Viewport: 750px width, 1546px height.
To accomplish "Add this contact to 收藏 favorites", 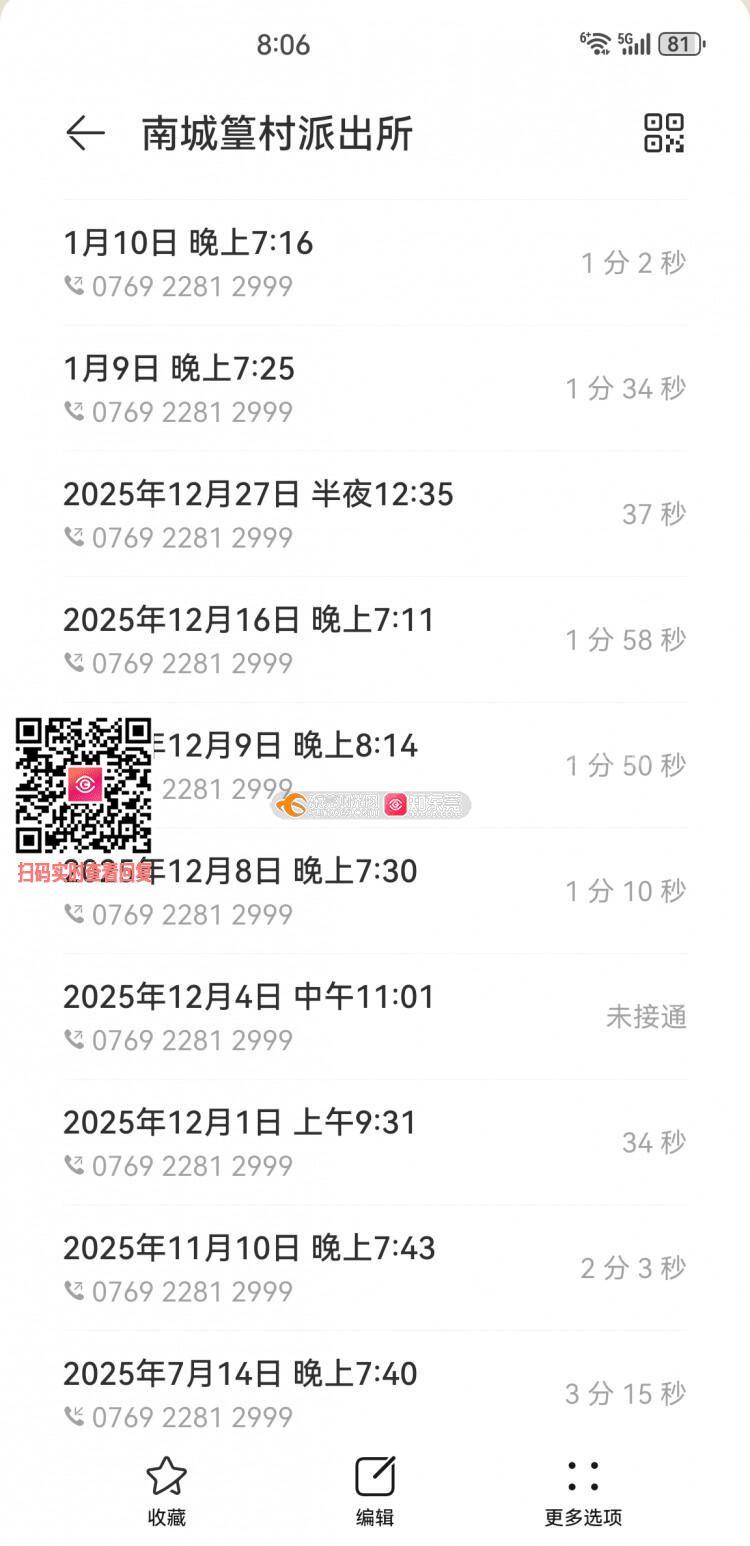I will (x=167, y=1491).
